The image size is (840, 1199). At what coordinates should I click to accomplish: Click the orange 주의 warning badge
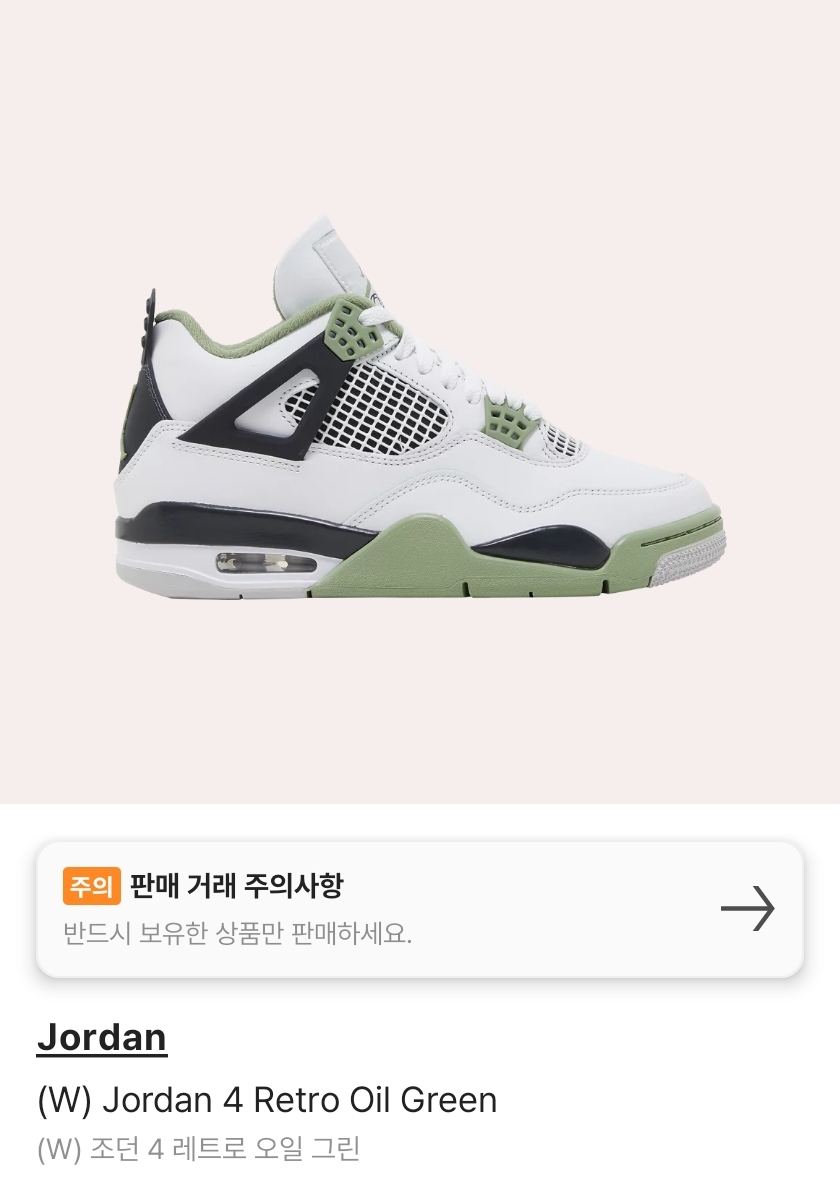tap(91, 885)
